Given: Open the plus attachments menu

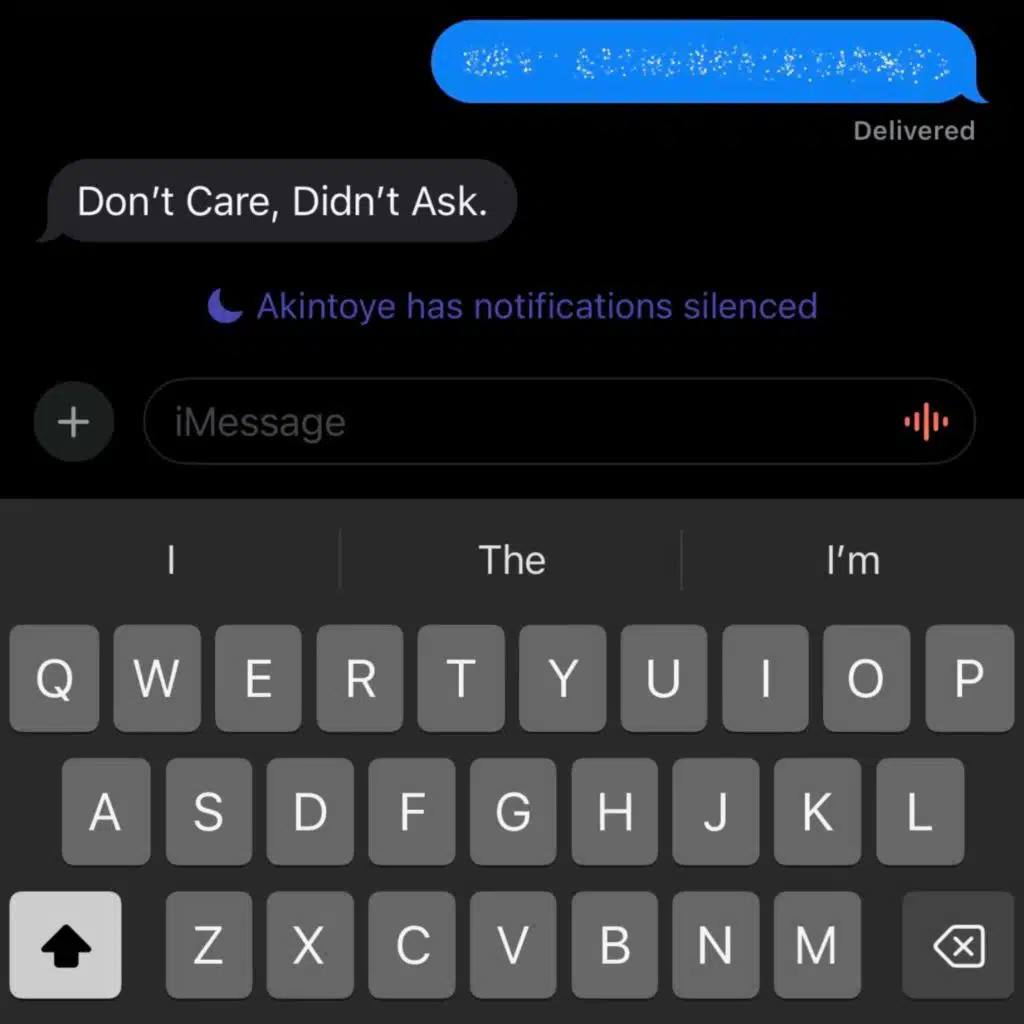Looking at the screenshot, I should [73, 422].
